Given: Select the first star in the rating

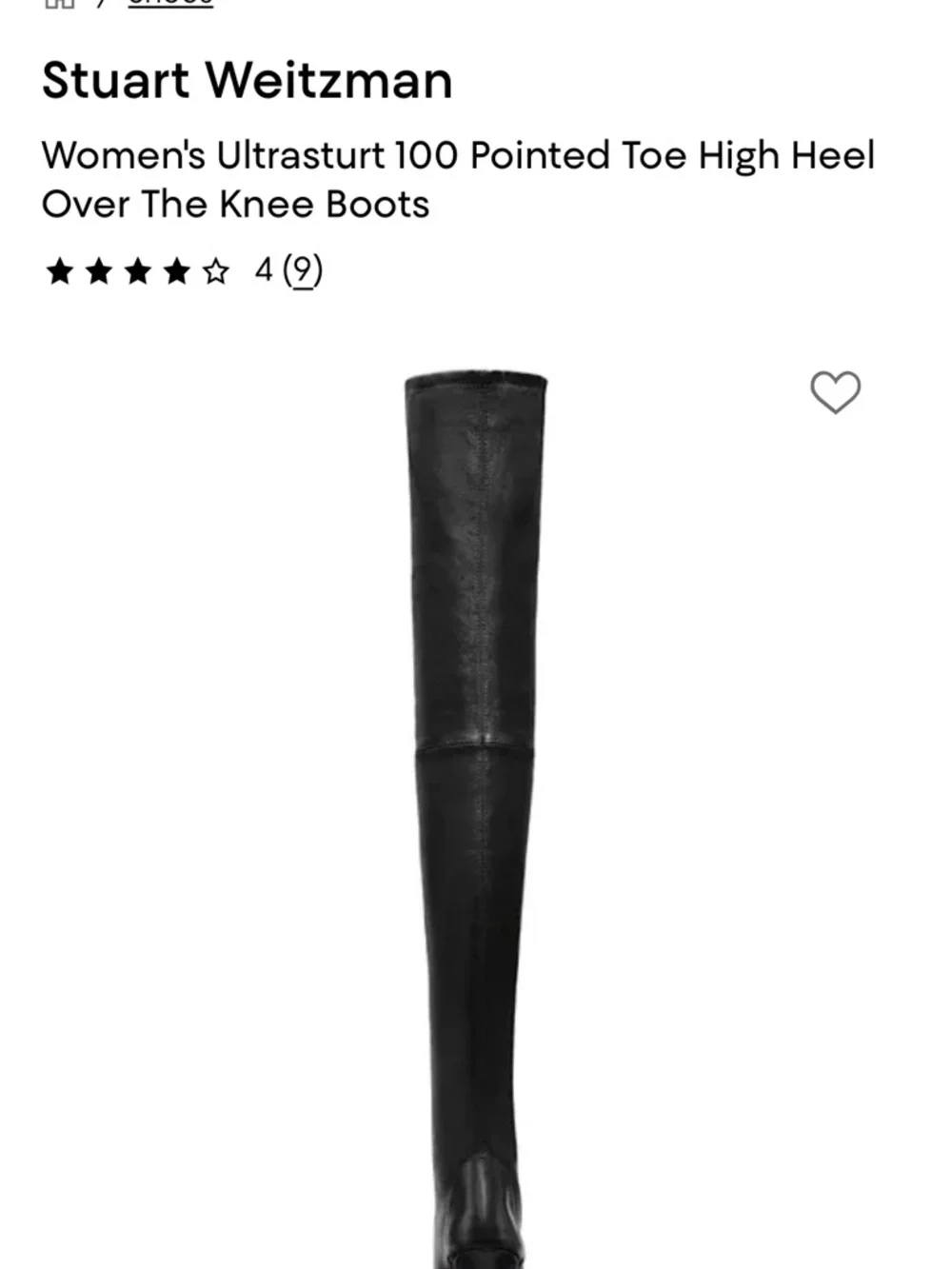Looking at the screenshot, I should [x=59, y=271].
